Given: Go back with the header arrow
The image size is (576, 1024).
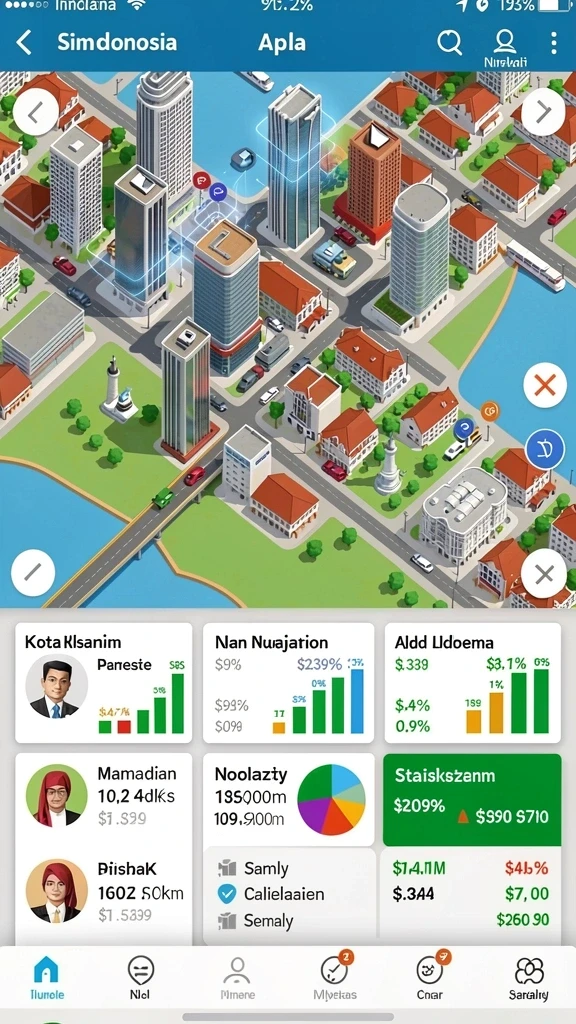Looking at the screenshot, I should pyautogui.click(x=24, y=43).
